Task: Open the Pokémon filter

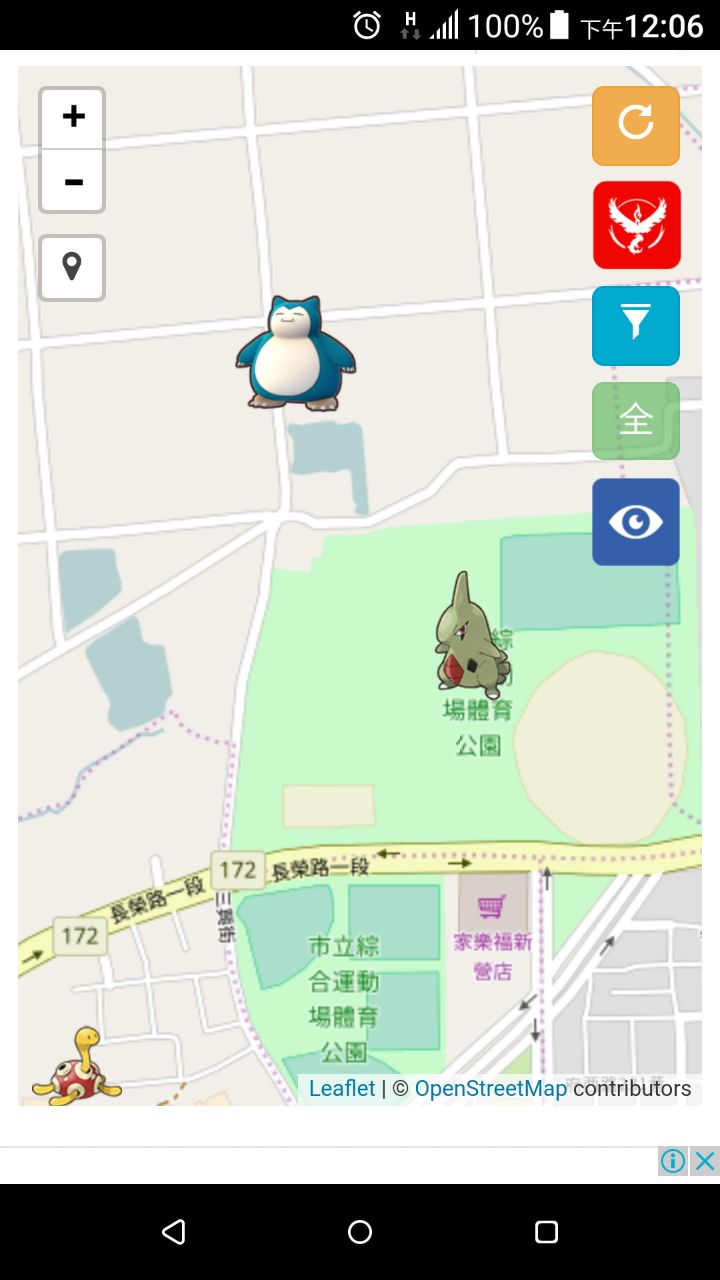Action: click(636, 326)
